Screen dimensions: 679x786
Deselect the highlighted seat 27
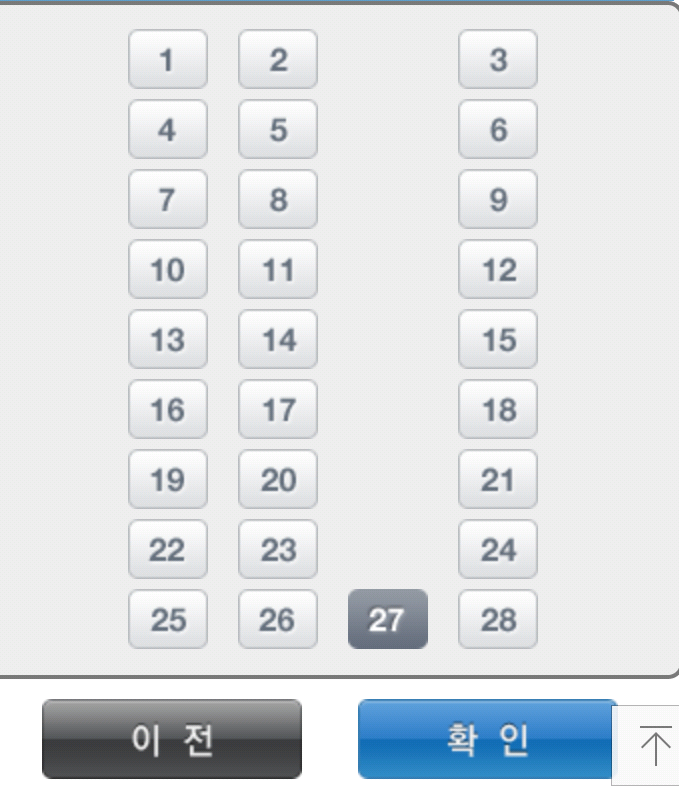point(387,620)
